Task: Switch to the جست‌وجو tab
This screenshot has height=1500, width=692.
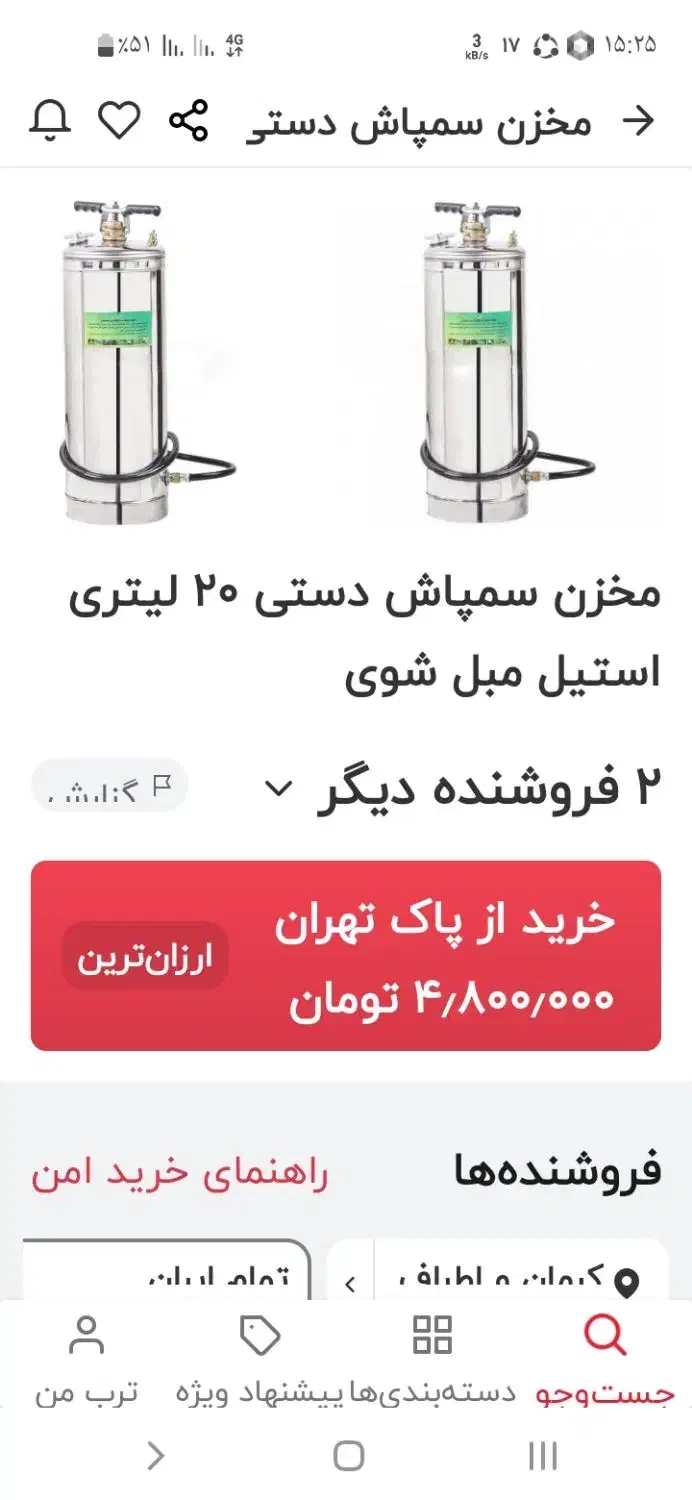Action: (605, 1359)
